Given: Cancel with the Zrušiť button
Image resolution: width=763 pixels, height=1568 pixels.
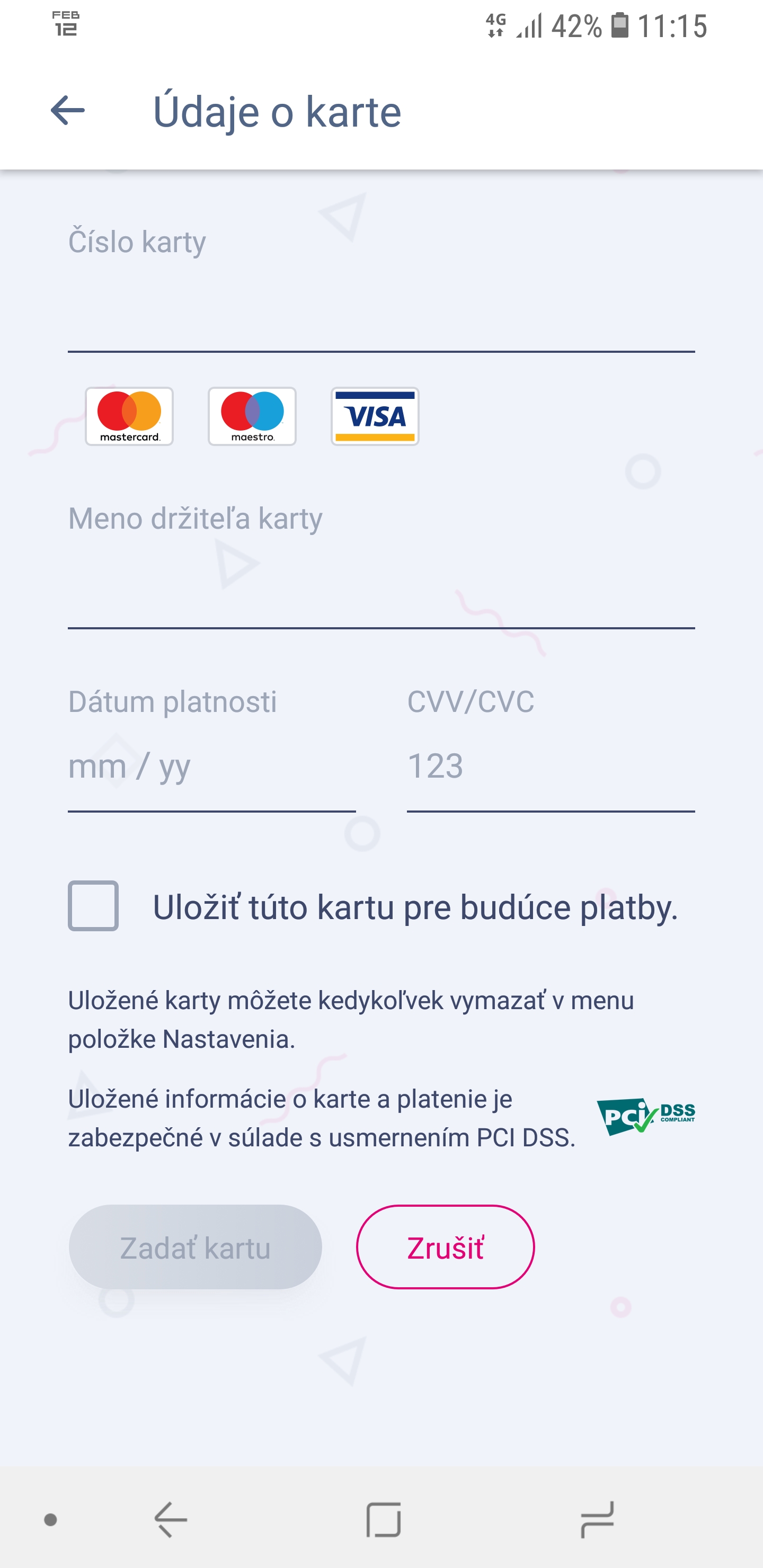Looking at the screenshot, I should (x=445, y=1247).
